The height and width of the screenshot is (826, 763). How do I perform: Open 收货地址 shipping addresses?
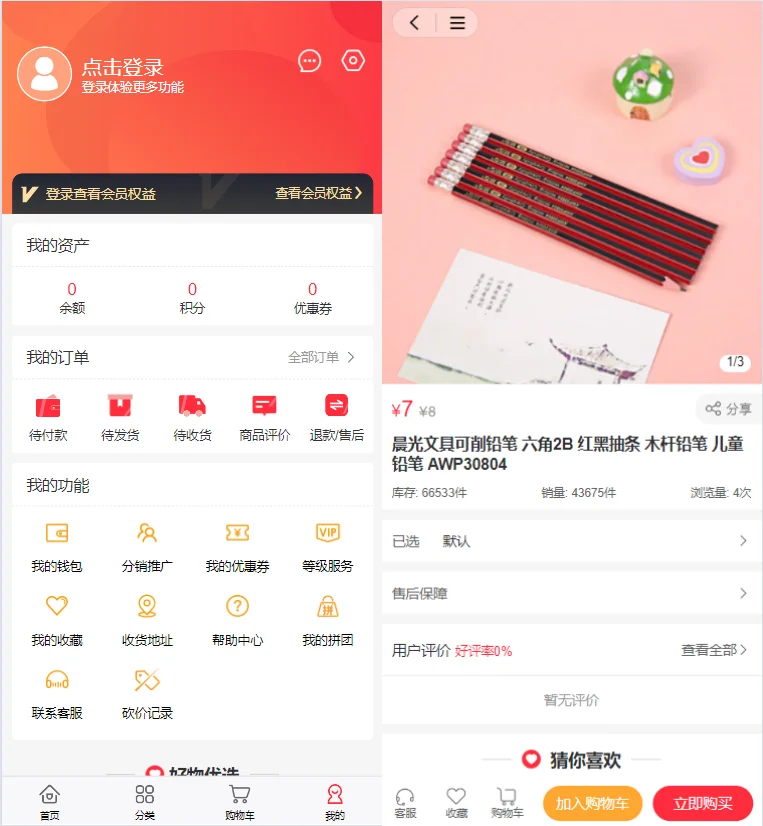[147, 619]
